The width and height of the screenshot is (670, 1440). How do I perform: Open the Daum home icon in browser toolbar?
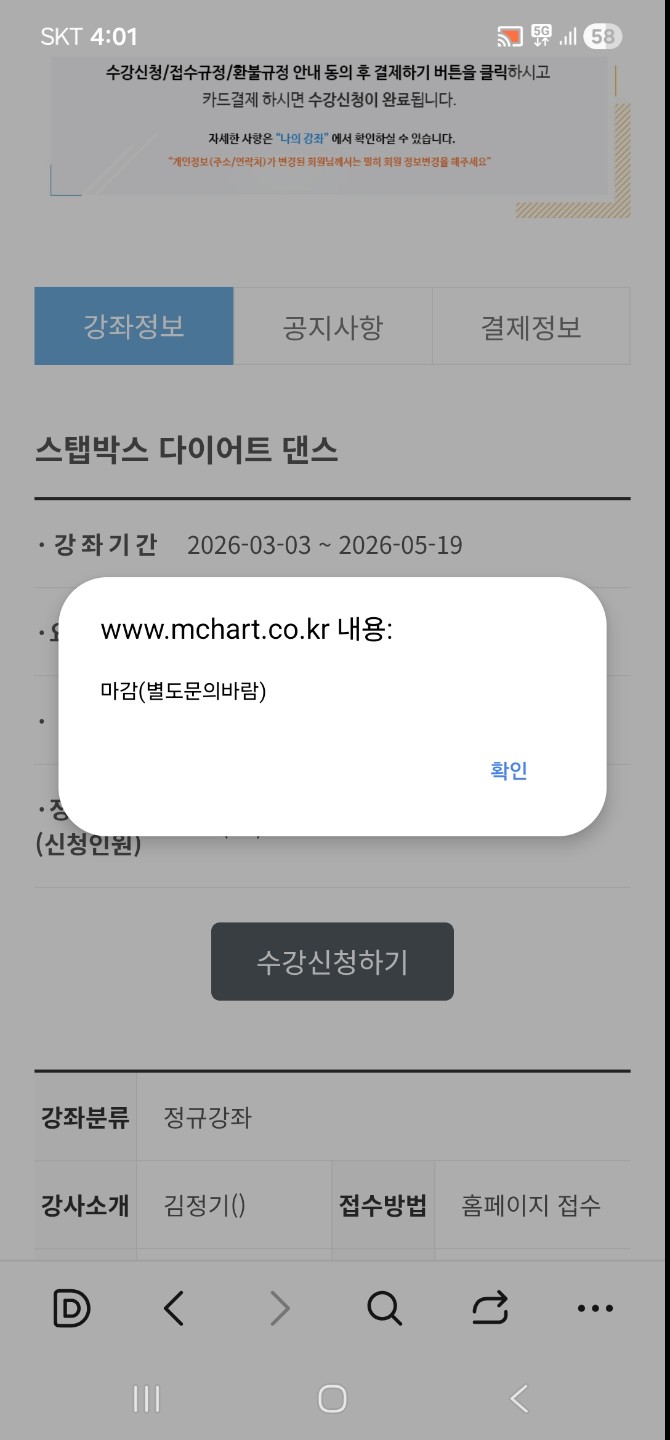coord(71,1308)
